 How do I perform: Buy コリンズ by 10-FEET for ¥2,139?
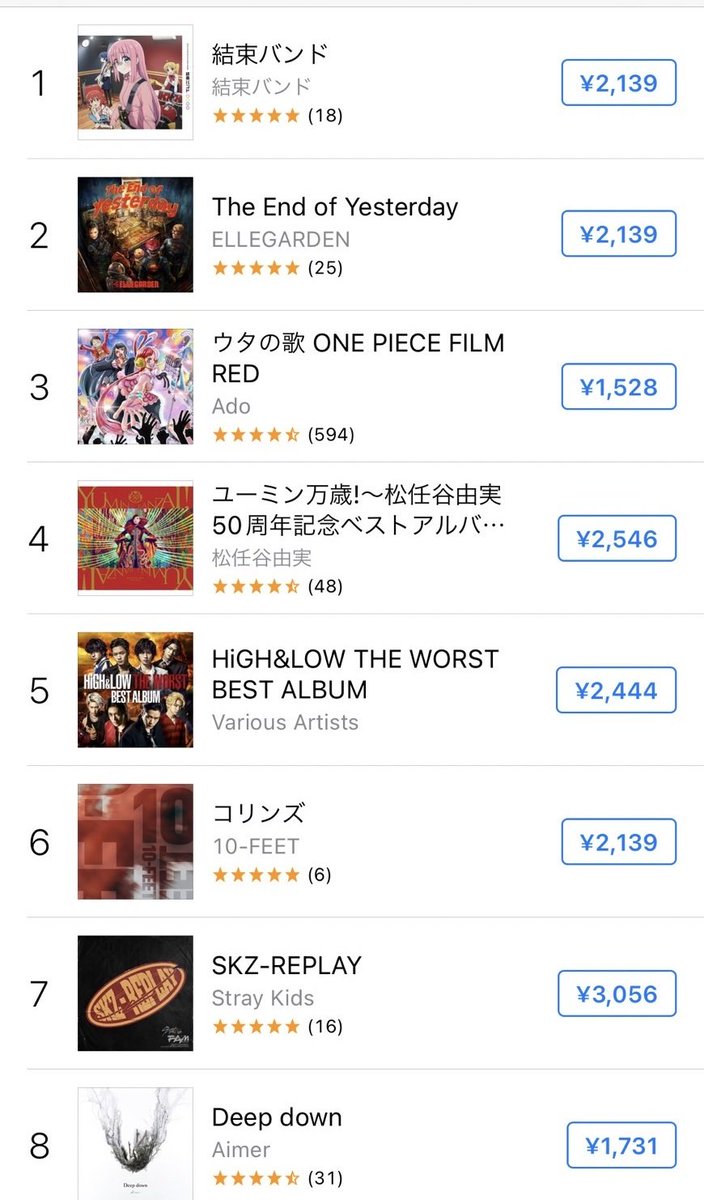(619, 842)
